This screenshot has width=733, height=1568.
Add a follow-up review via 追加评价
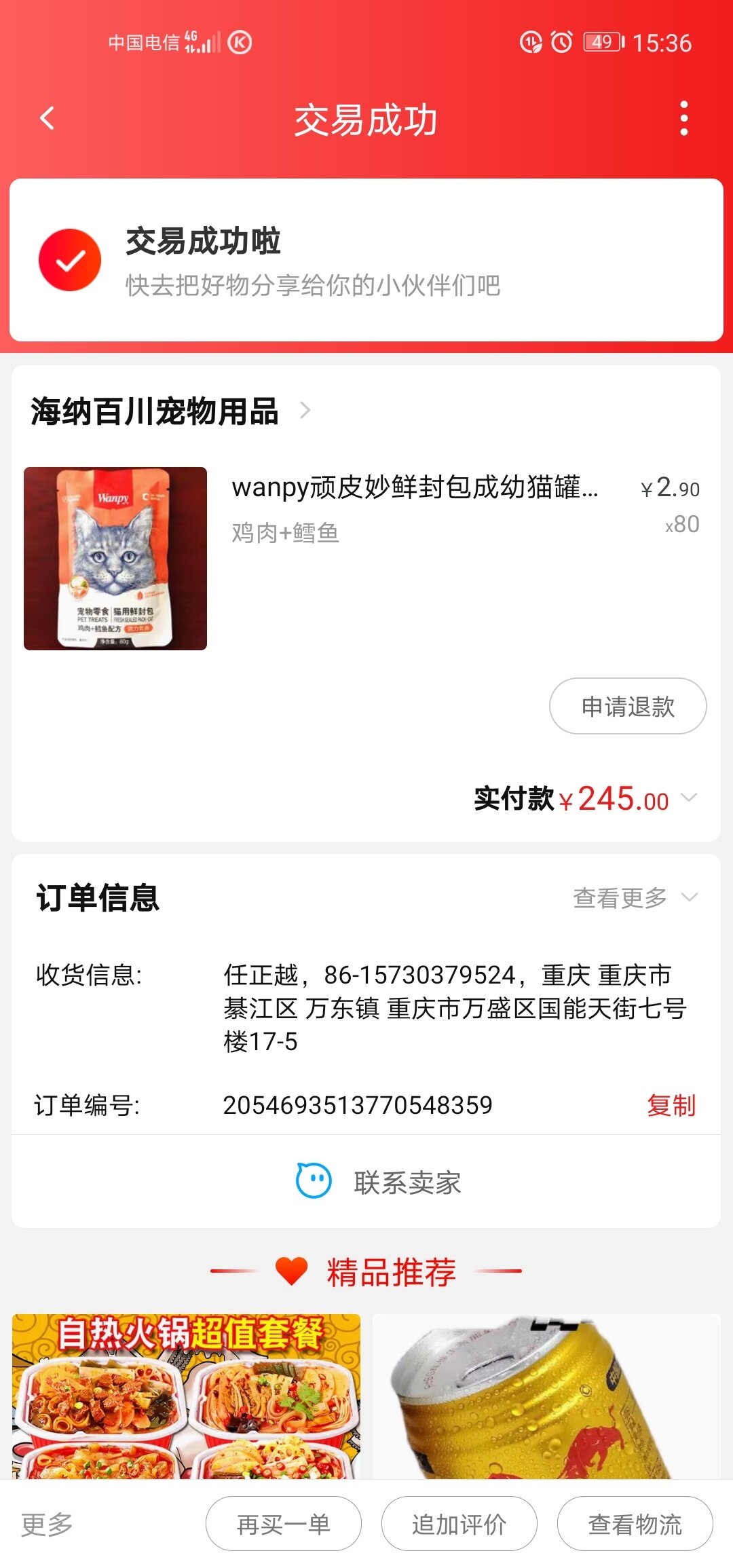tap(459, 1524)
